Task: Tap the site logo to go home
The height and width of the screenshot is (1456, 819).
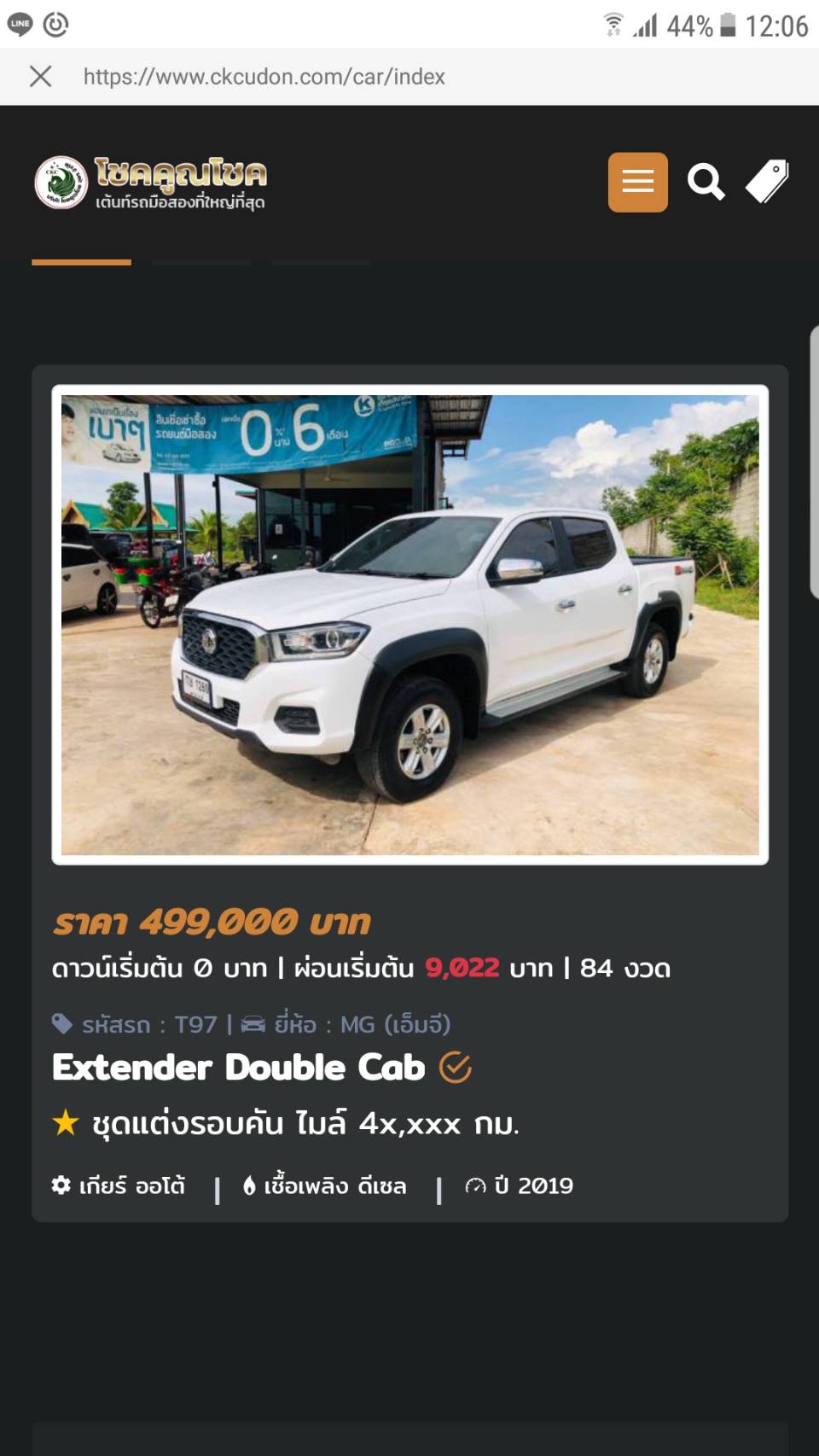Action: coord(151,183)
